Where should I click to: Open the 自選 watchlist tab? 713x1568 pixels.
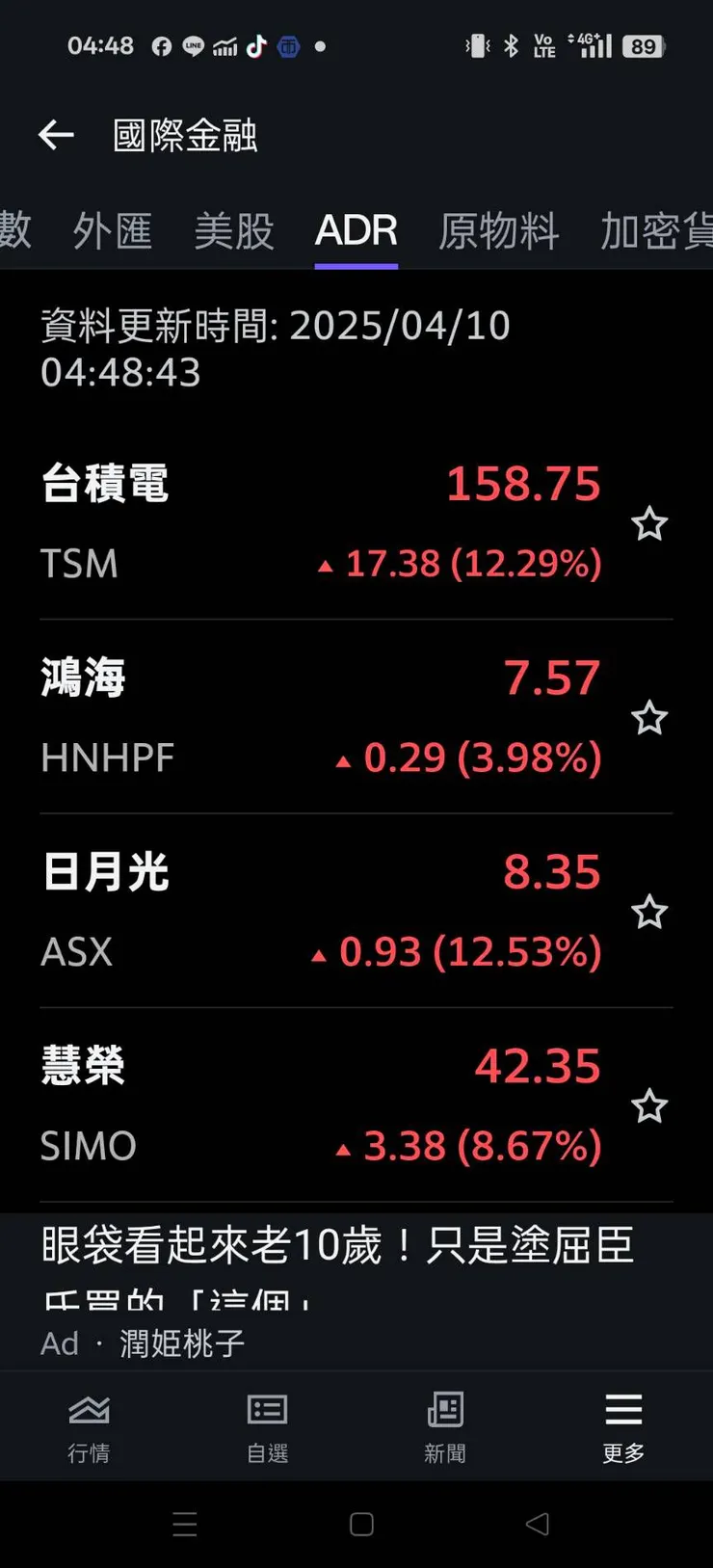(267, 1428)
